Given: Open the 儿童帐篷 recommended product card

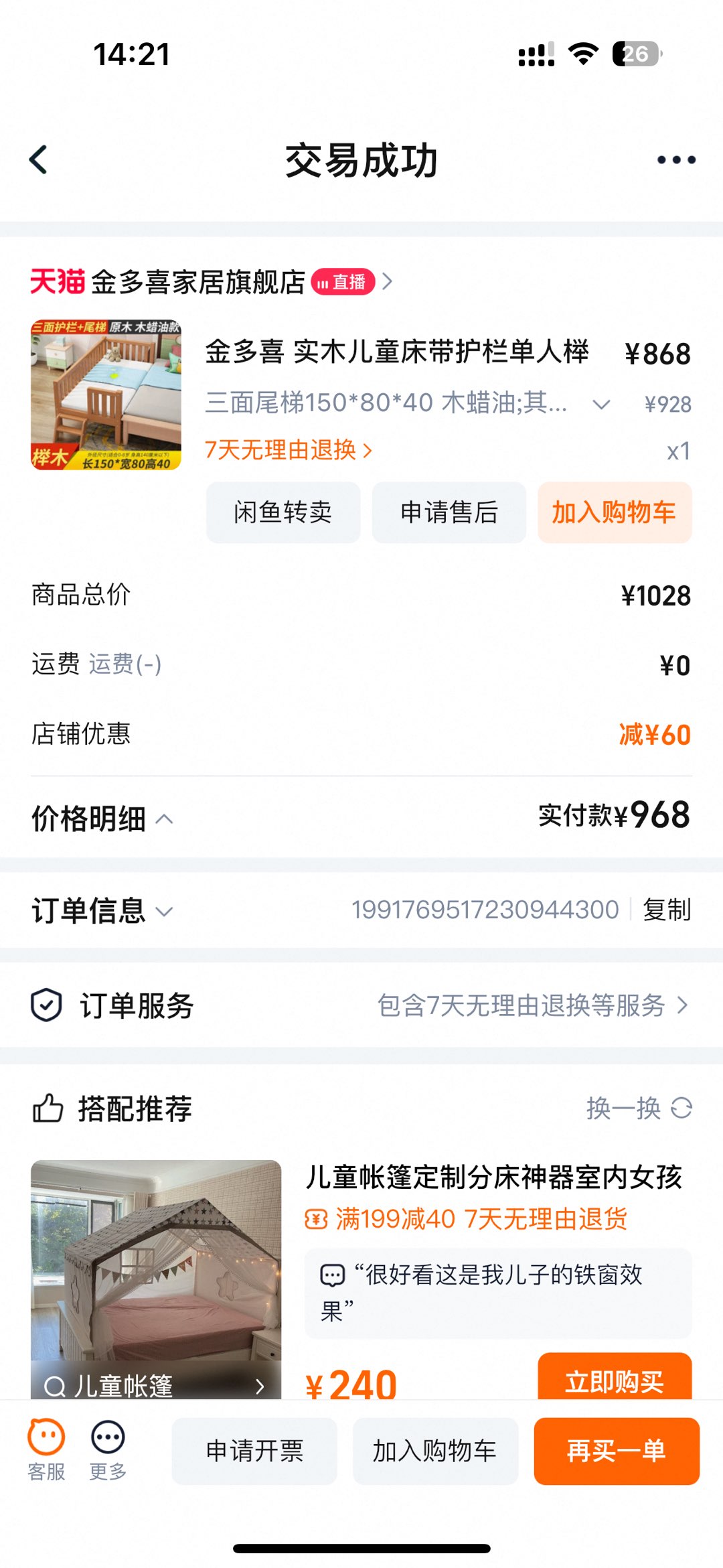Looking at the screenshot, I should point(493,1178).
